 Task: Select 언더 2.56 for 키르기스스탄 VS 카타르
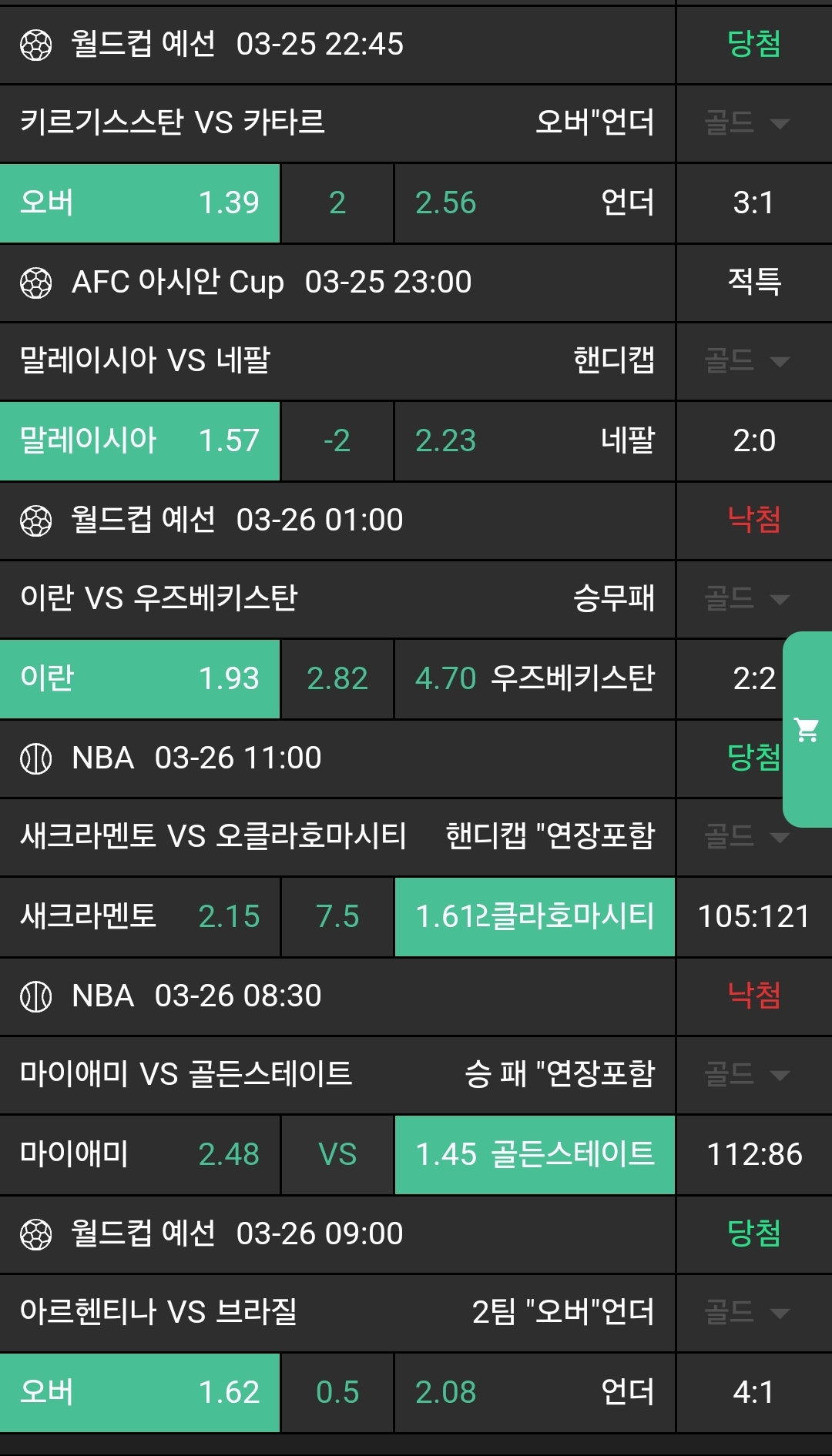pyautogui.click(x=534, y=203)
